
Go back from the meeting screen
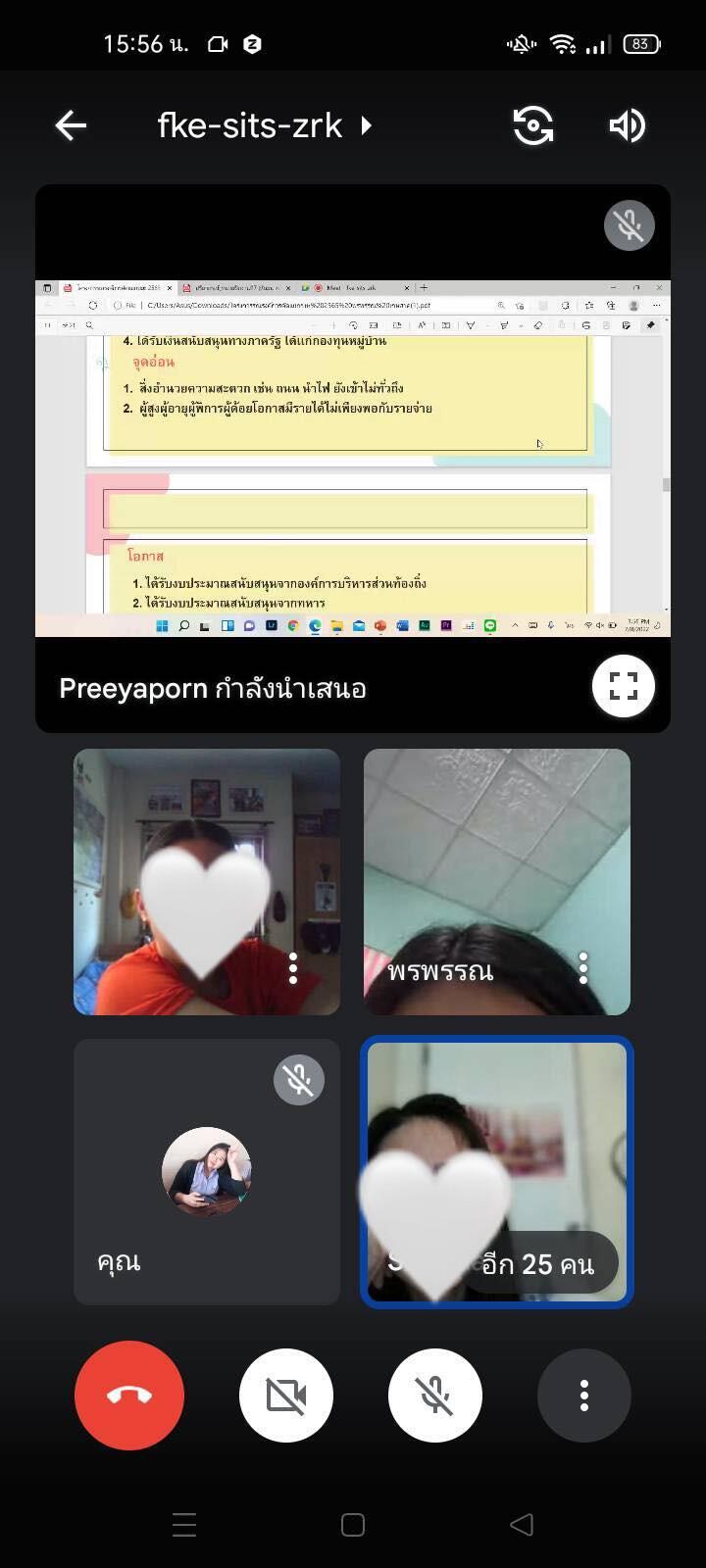point(71,125)
